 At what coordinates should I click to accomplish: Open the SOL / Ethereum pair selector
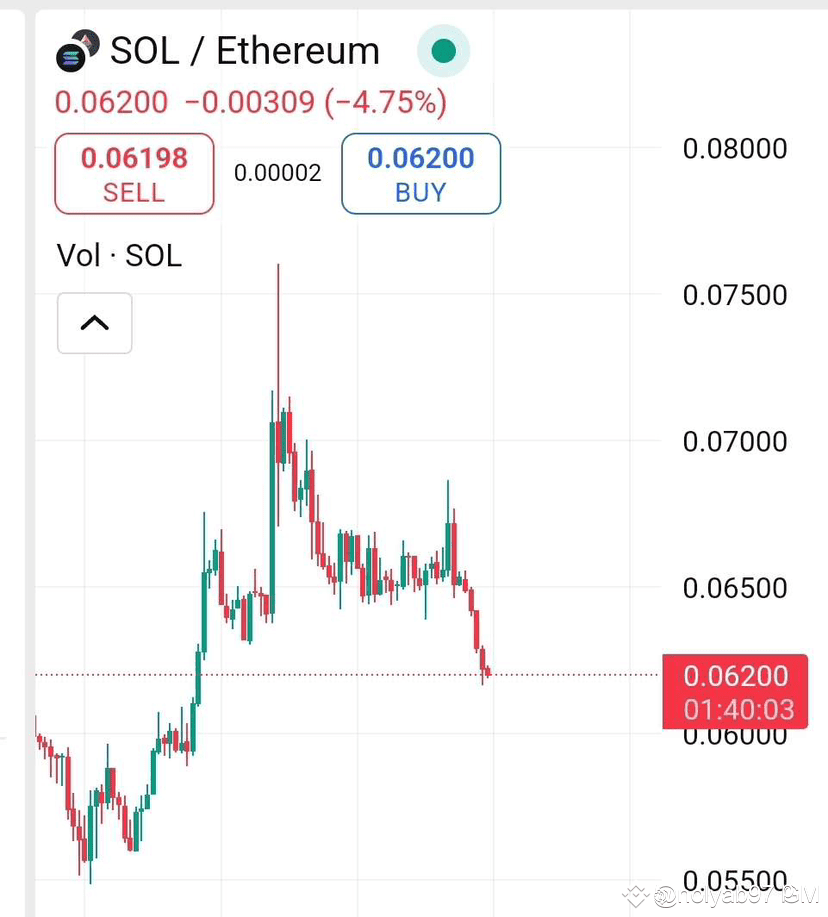(243, 50)
